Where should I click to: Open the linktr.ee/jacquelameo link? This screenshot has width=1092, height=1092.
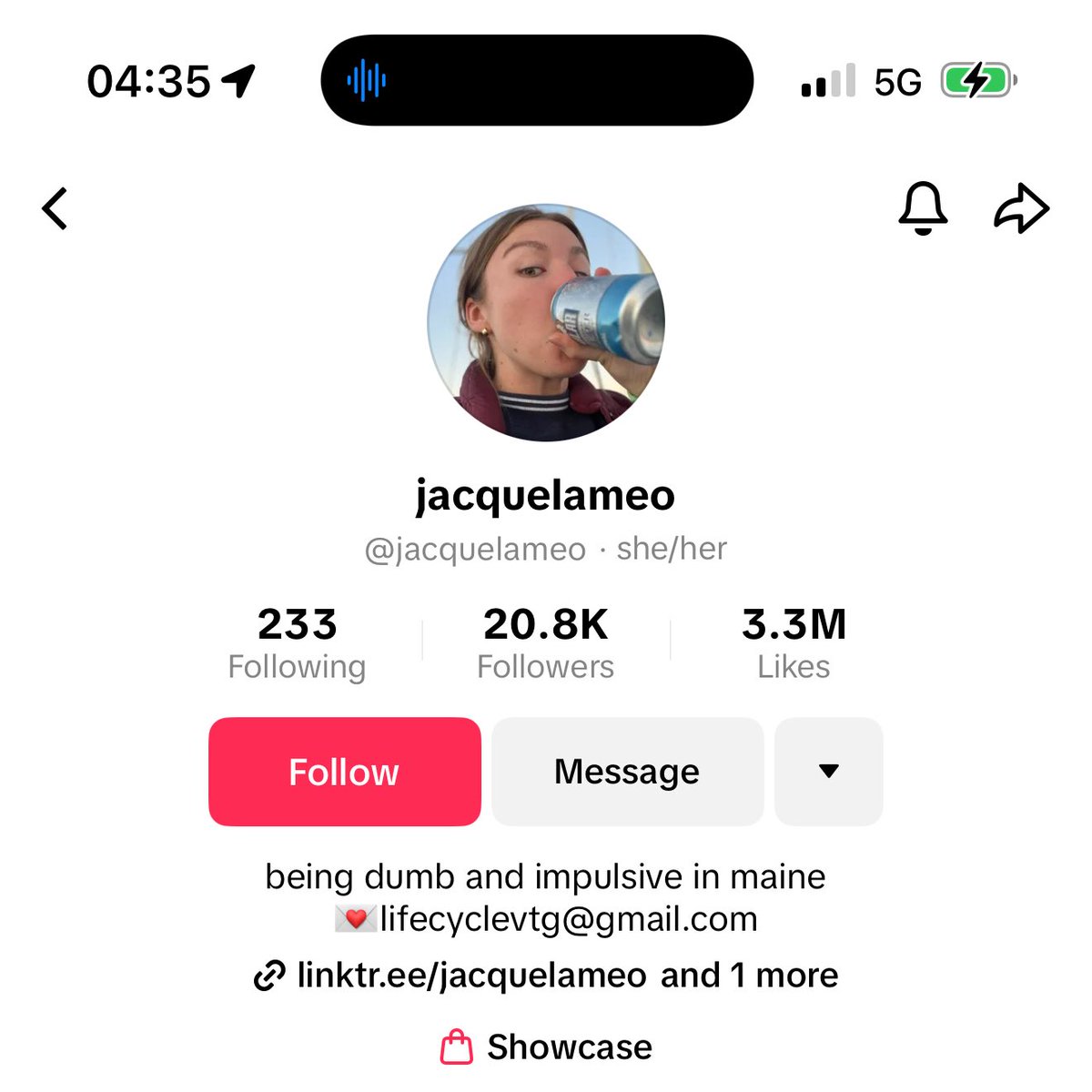click(471, 976)
